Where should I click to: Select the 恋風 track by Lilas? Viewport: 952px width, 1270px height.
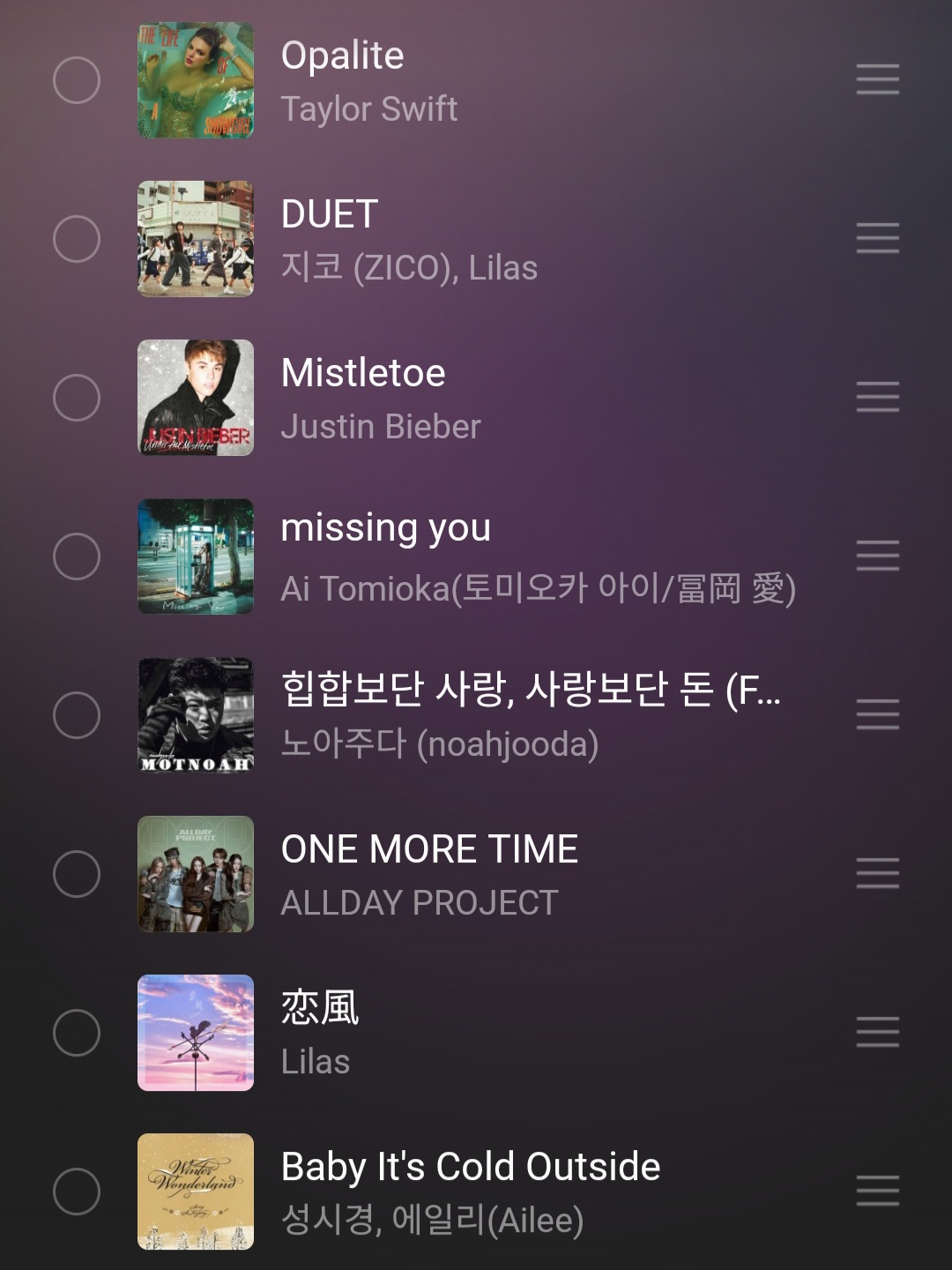point(77,1033)
